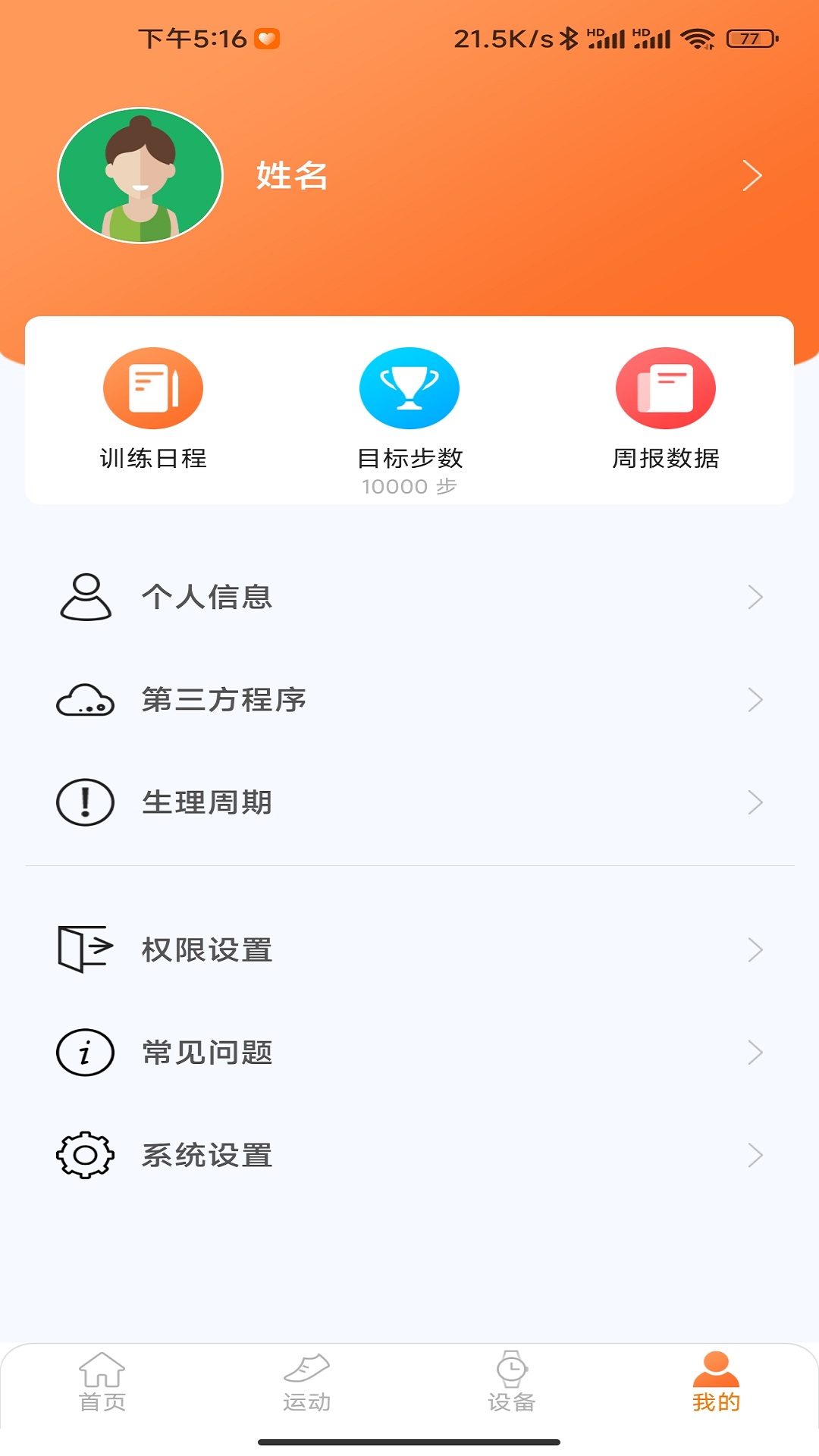Open the 第三方程序 settings page
This screenshot has width=819, height=1456.
tap(225, 699)
